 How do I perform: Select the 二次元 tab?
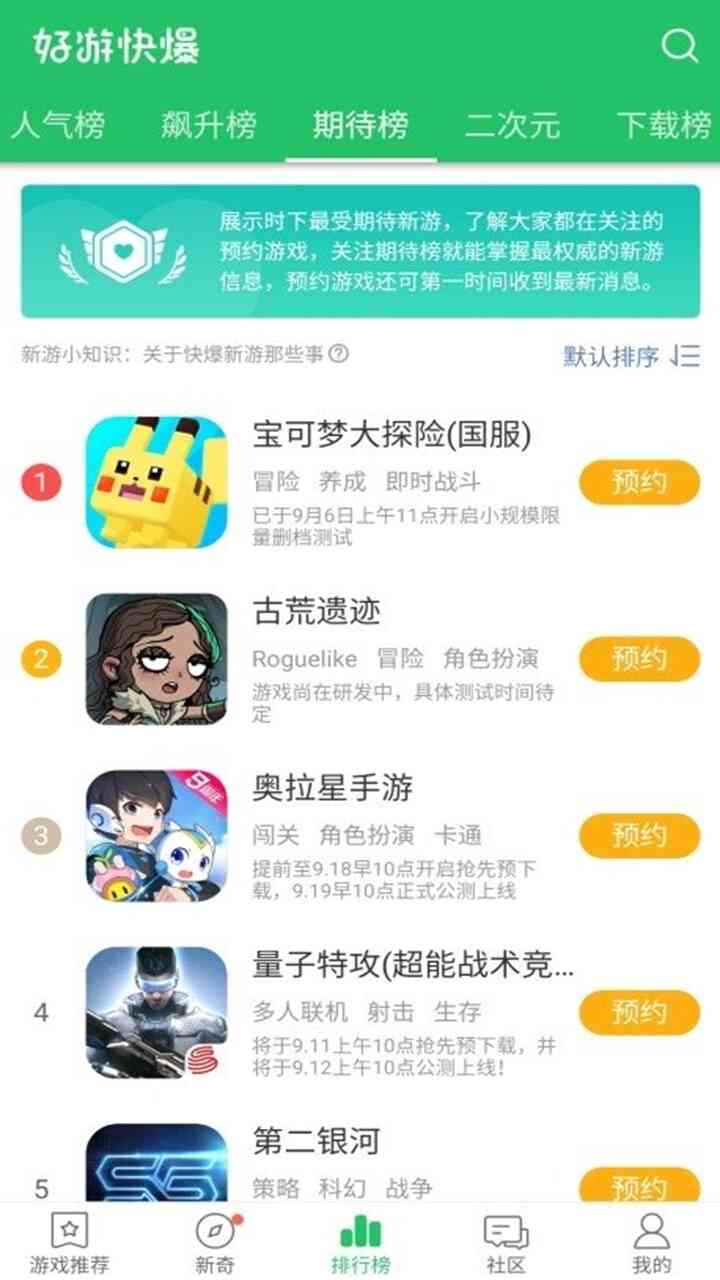pyautogui.click(x=512, y=126)
